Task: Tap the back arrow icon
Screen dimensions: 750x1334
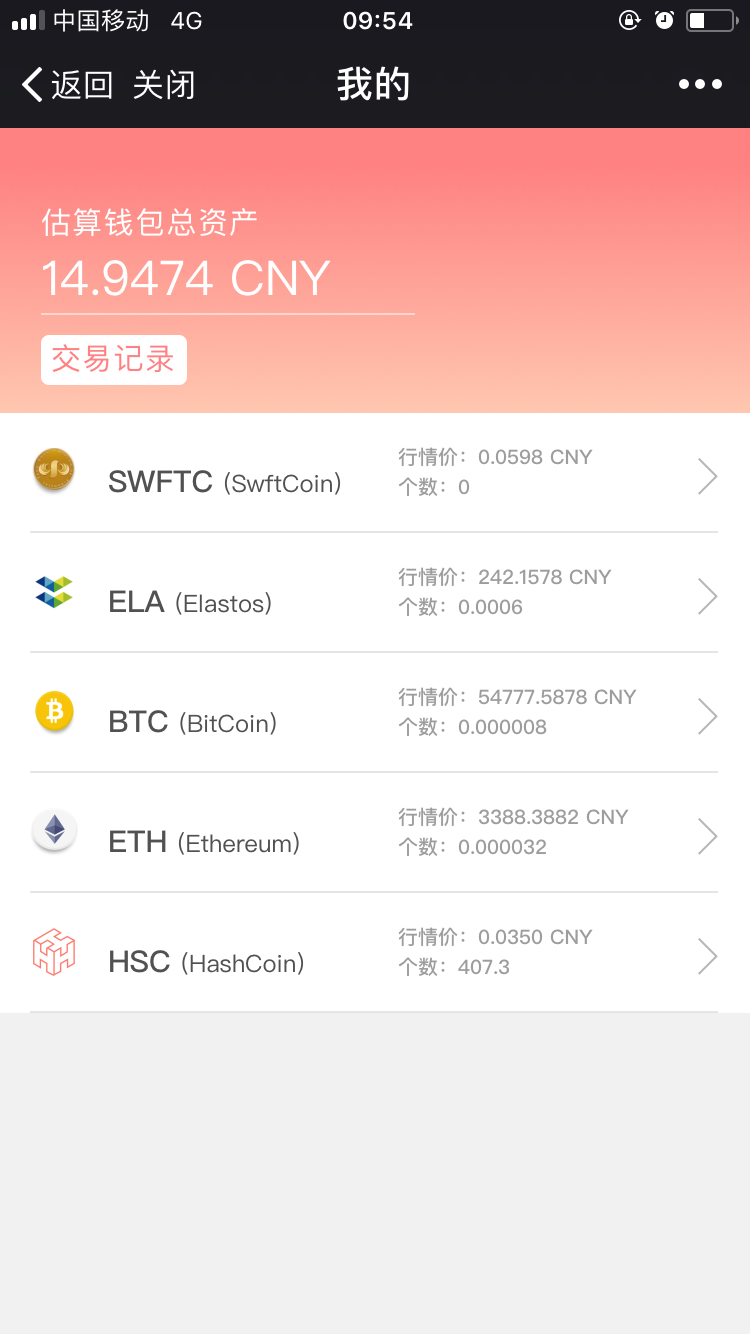Action: [x=30, y=84]
